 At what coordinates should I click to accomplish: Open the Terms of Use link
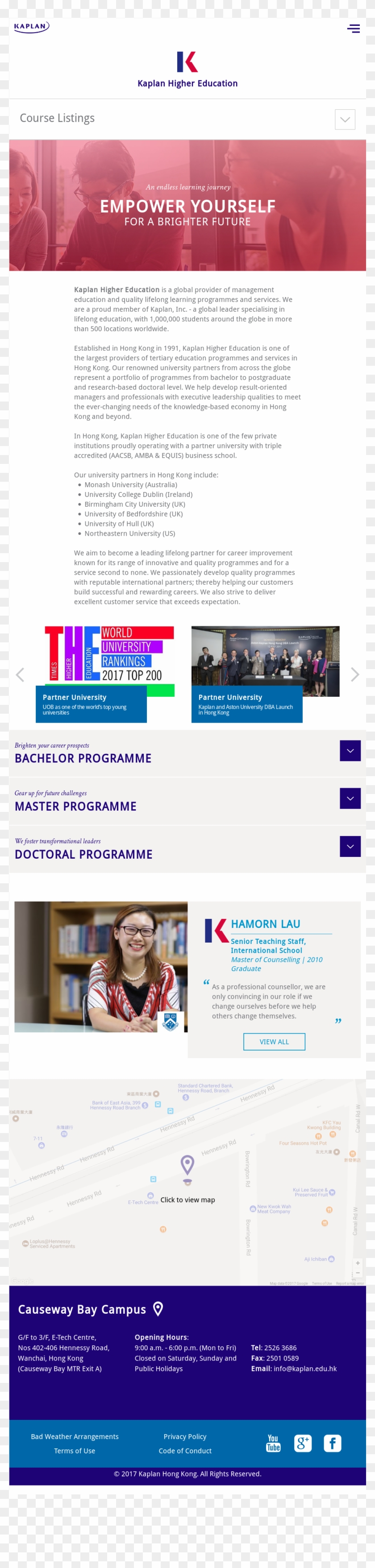click(x=74, y=1451)
